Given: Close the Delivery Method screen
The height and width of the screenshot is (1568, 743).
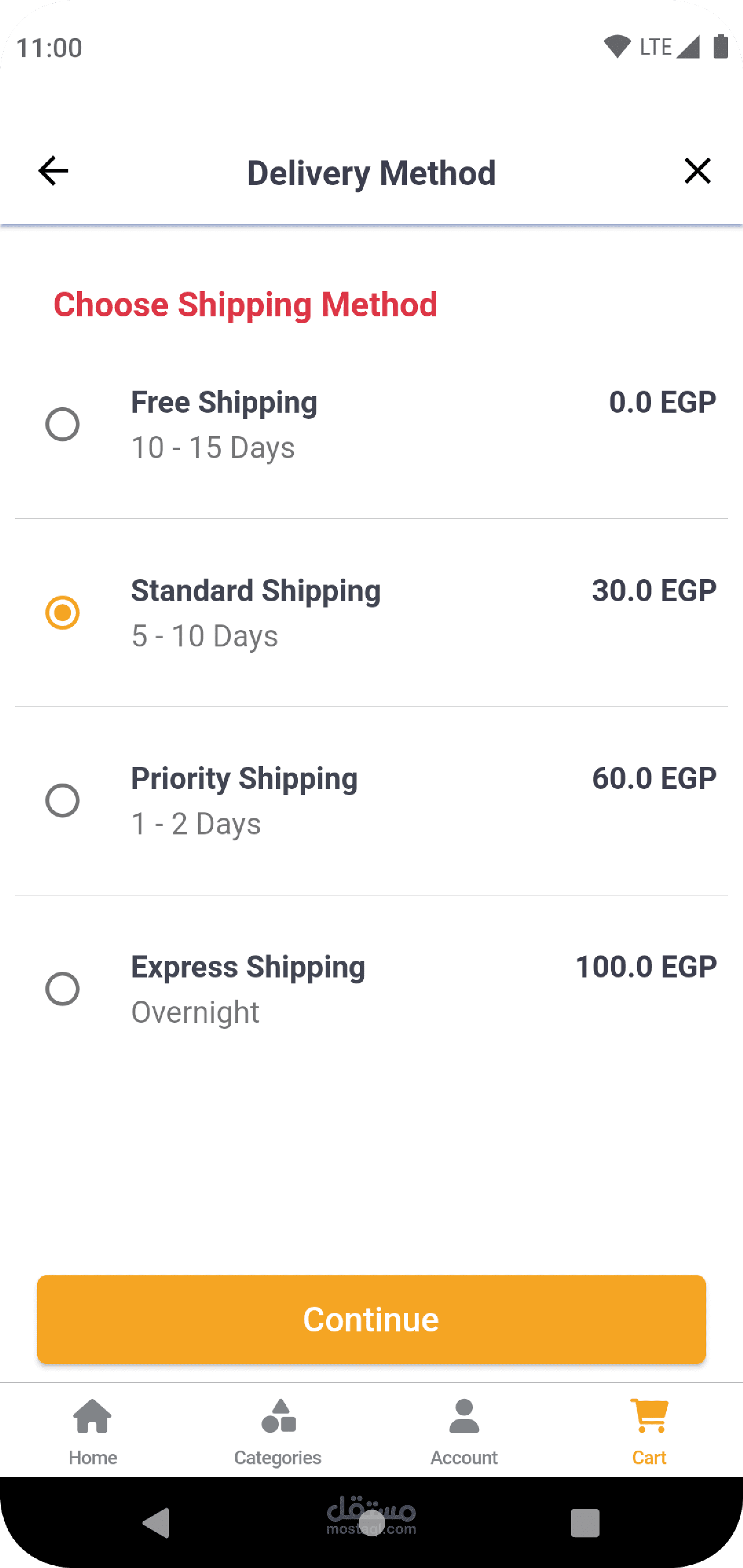Looking at the screenshot, I should 697,171.
